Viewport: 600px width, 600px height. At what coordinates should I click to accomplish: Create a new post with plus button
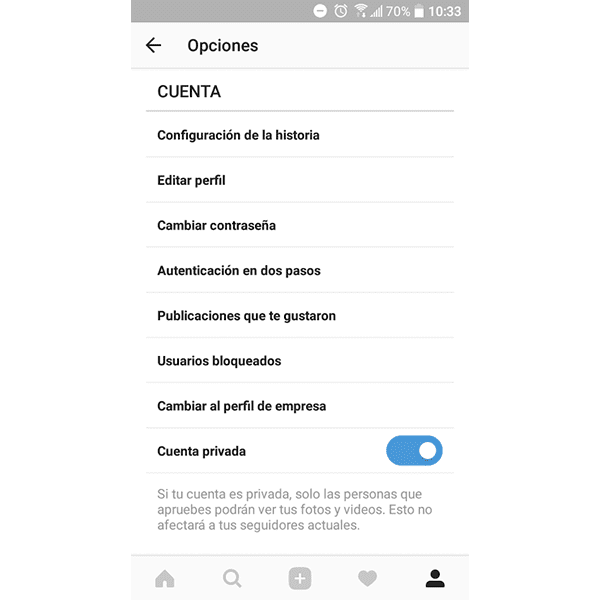tap(300, 578)
